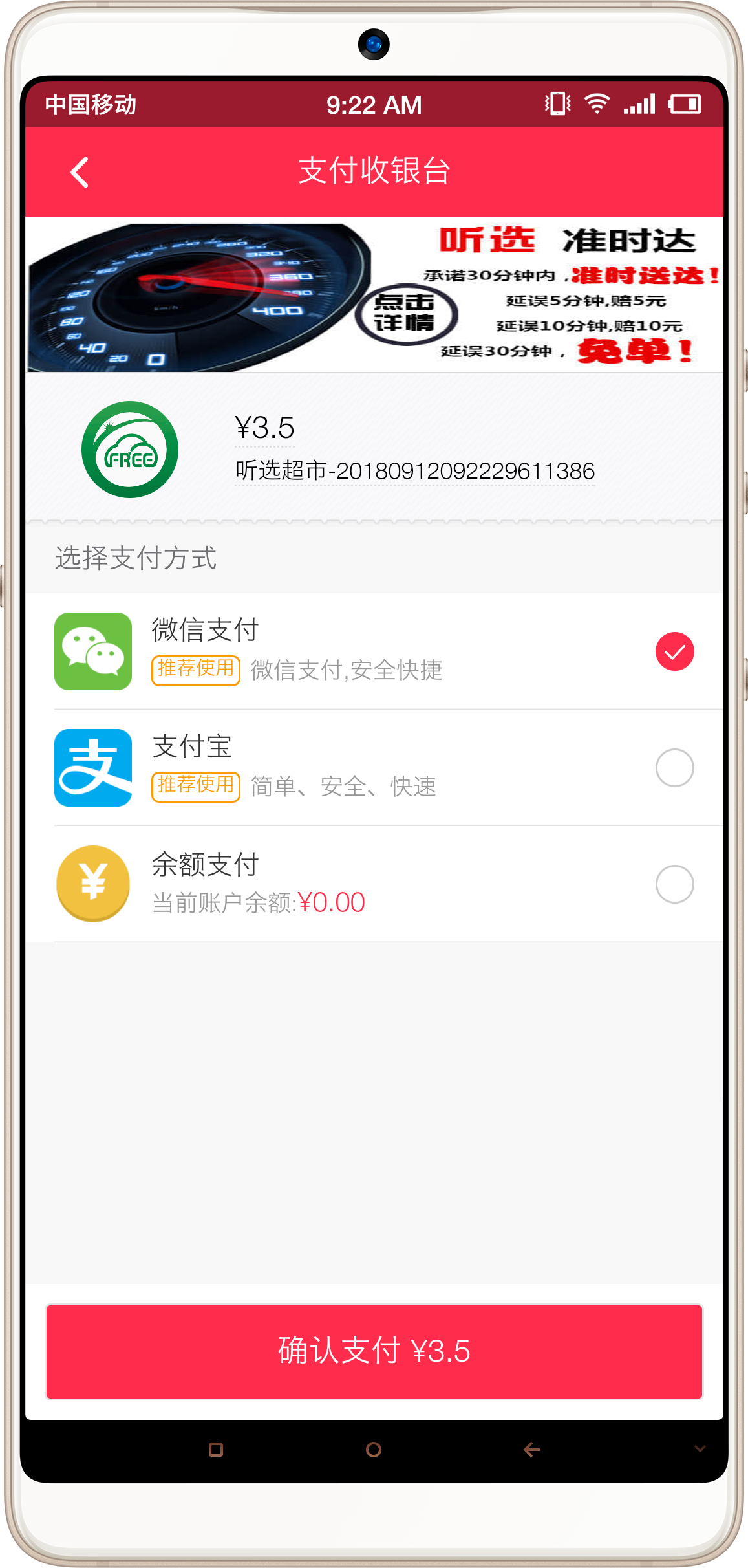Tap system home button
Image resolution: width=748 pixels, height=1568 pixels.
374,1450
